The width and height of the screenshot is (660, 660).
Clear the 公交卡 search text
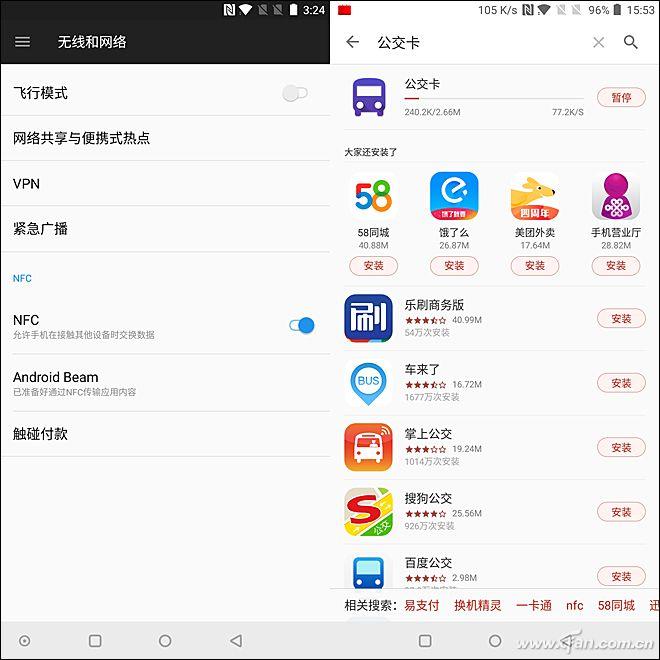point(598,42)
